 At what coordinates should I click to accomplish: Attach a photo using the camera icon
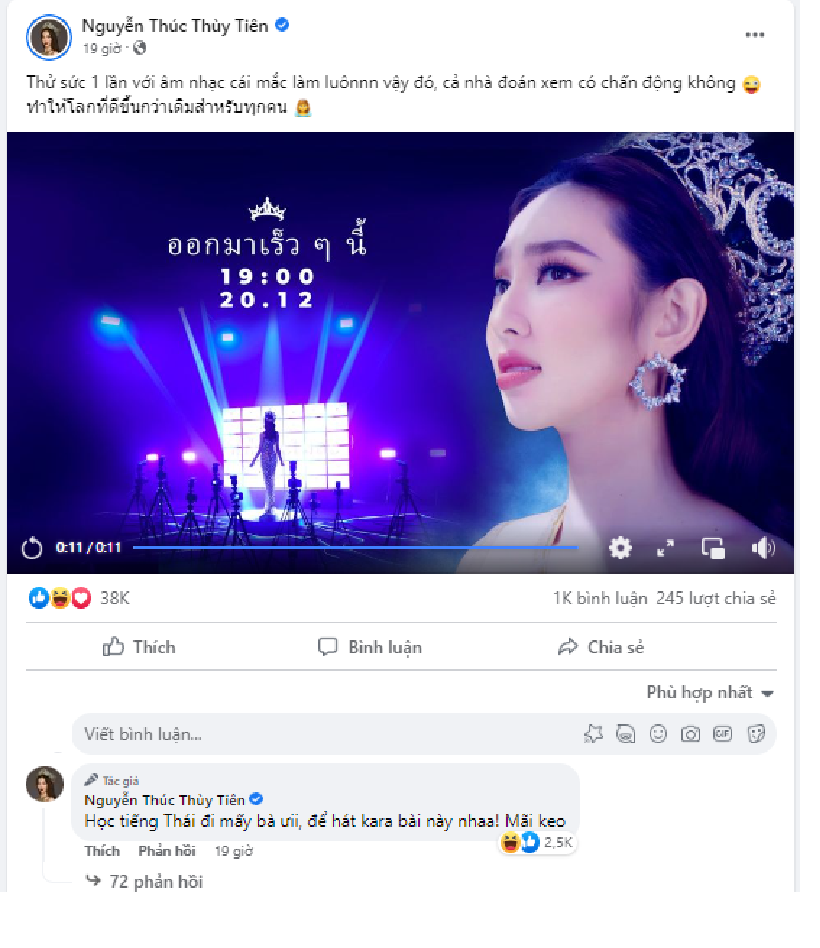(689, 735)
